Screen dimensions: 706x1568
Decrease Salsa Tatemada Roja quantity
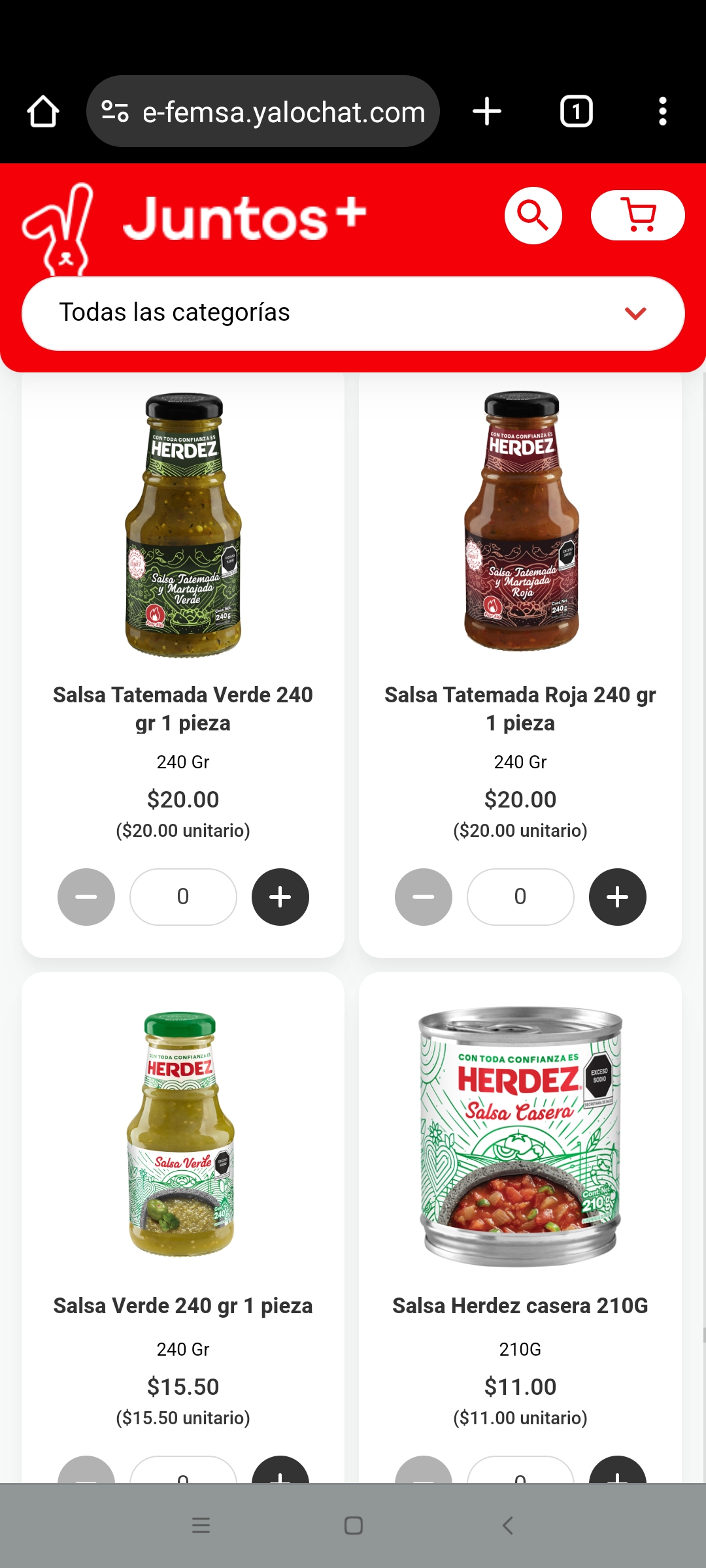pyautogui.click(x=424, y=897)
